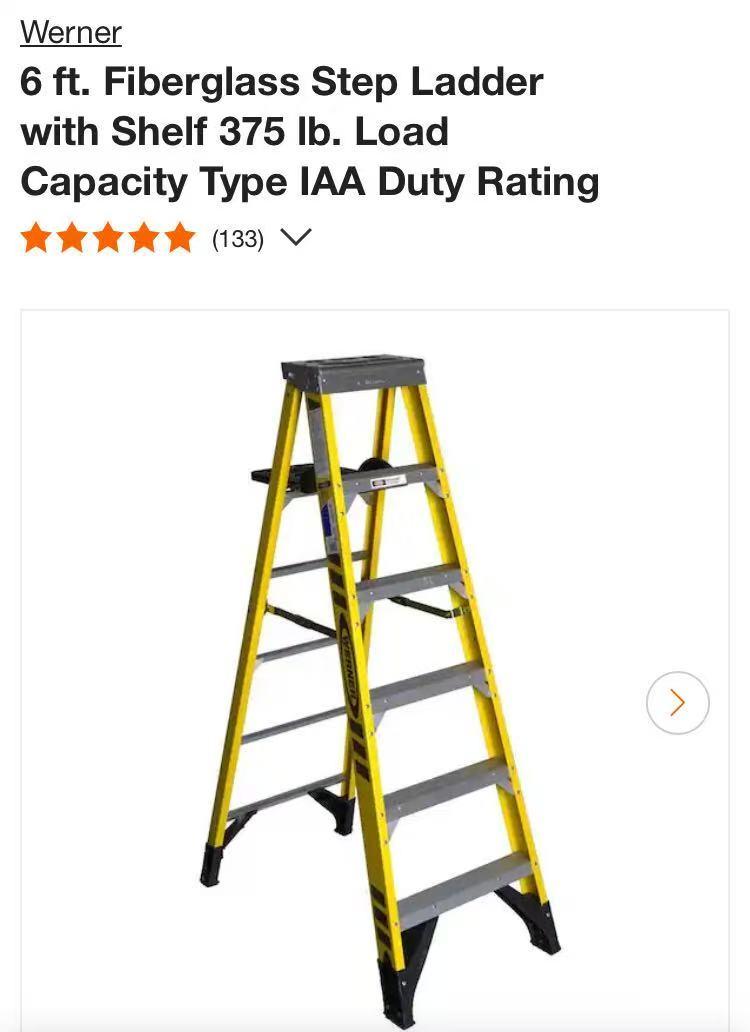Open the Werner brand link
The image size is (750, 1032).
tap(70, 33)
